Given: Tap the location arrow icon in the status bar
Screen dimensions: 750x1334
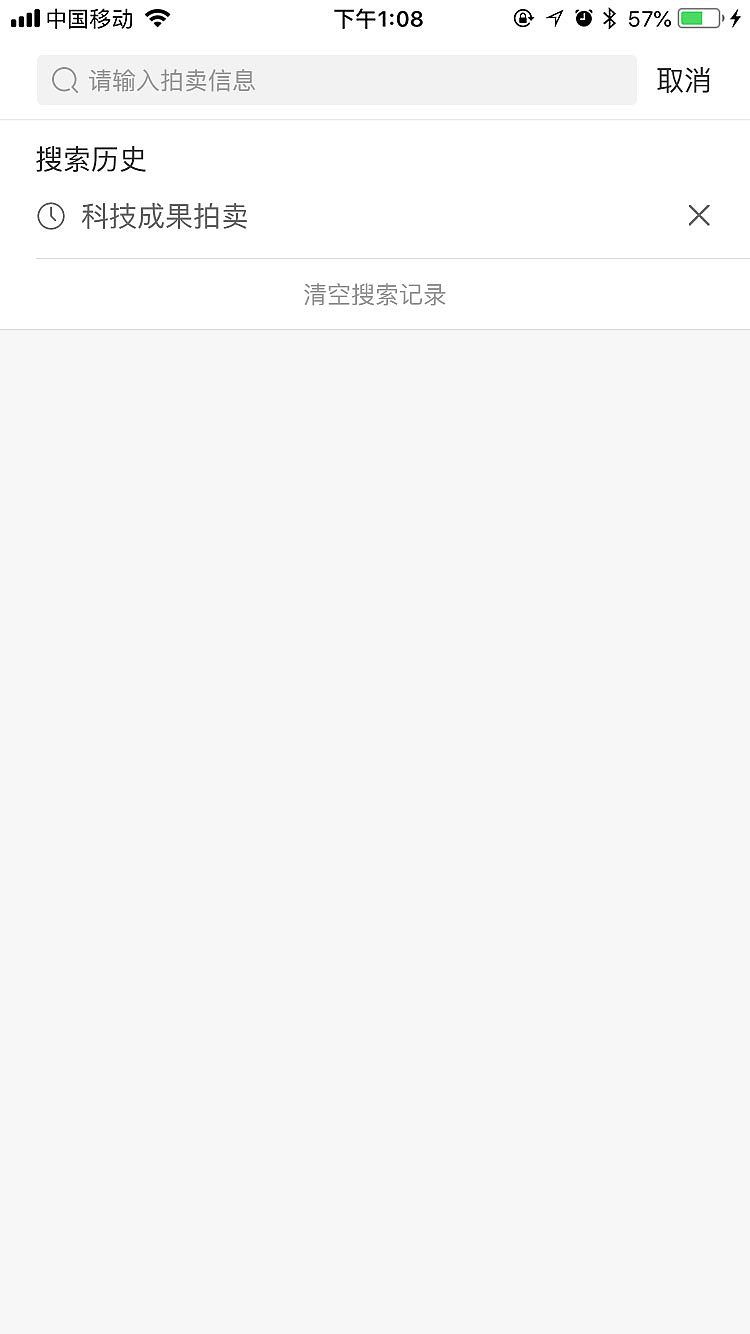Looking at the screenshot, I should 556,17.
